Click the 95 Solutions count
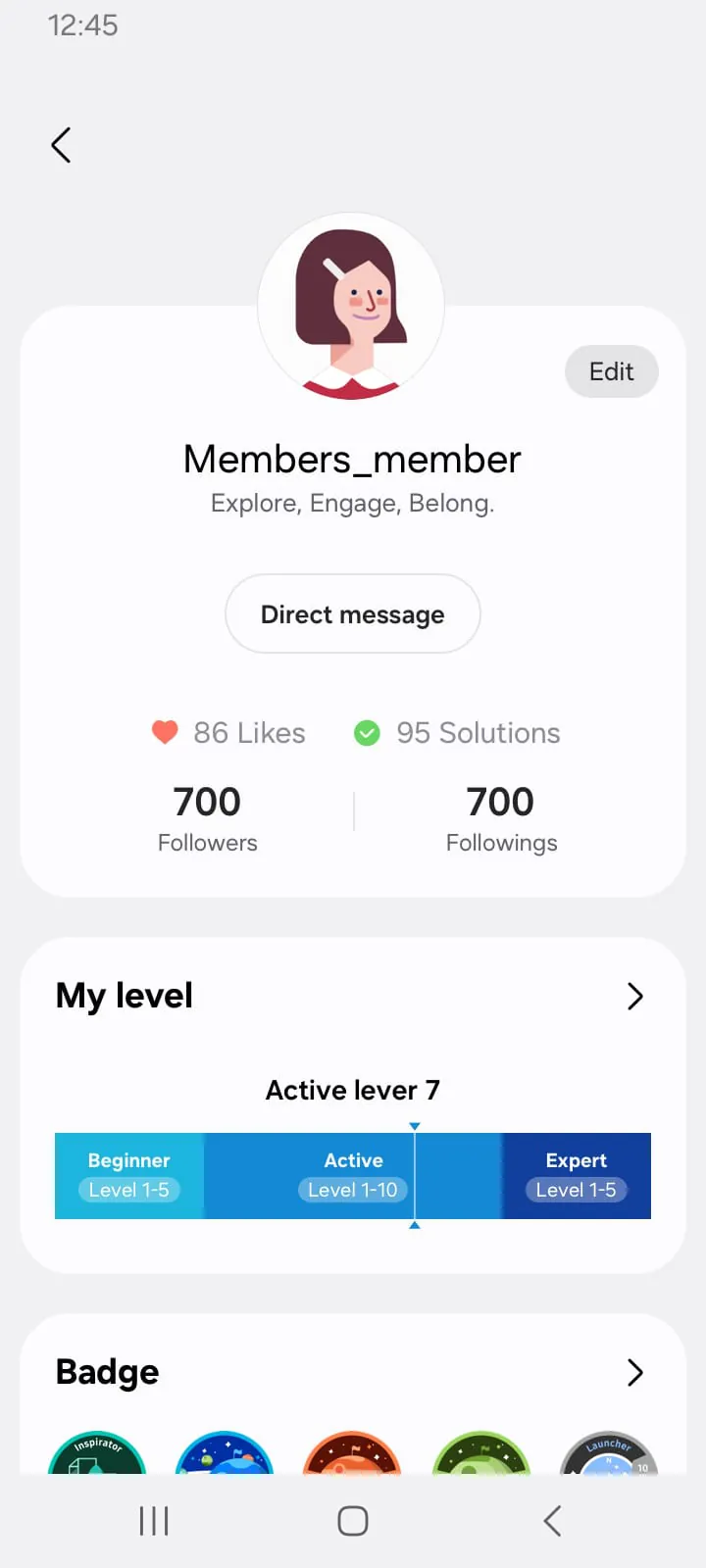Screen dimensions: 706x1568 [x=478, y=732]
